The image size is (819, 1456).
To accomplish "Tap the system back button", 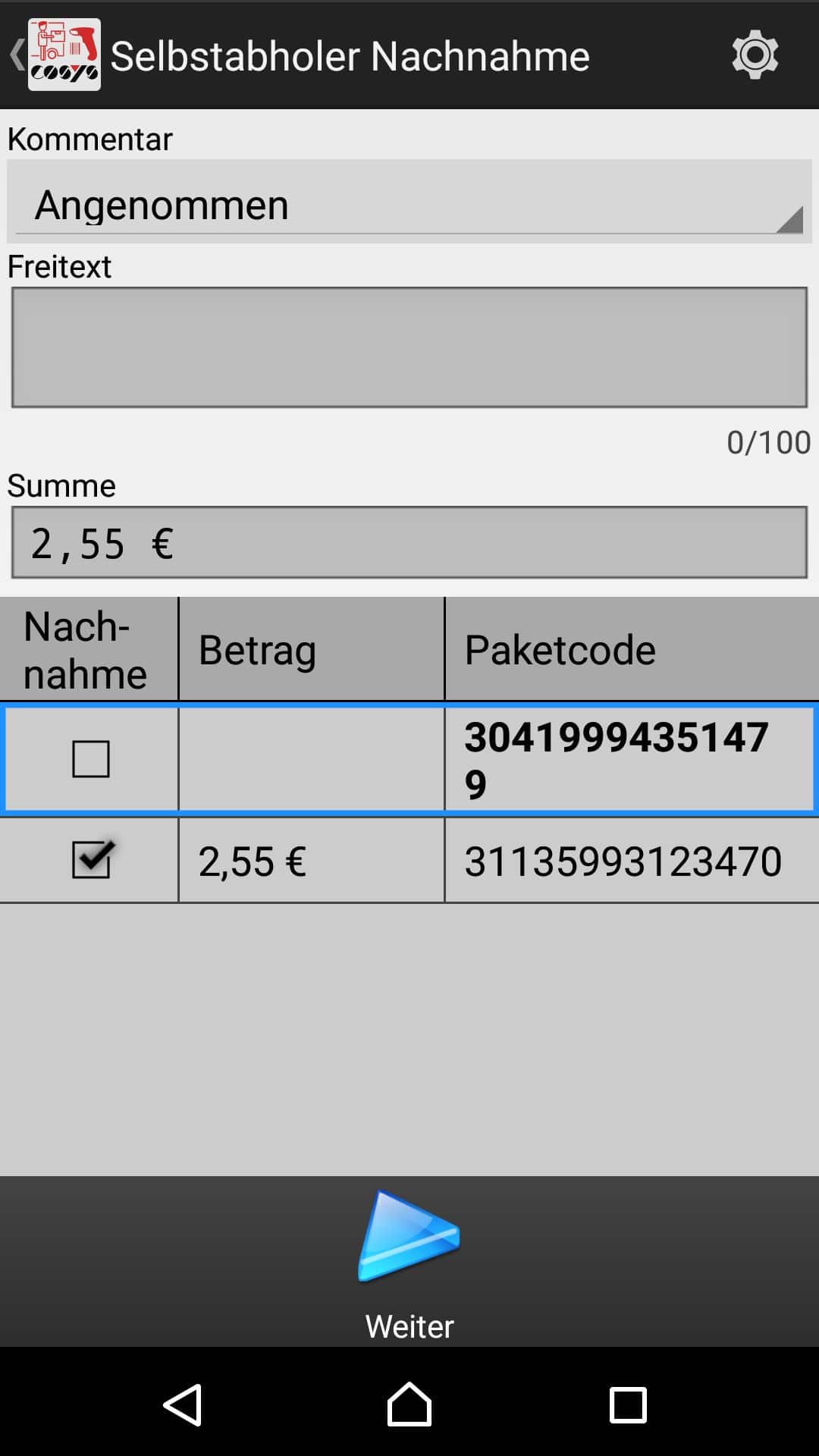I will click(183, 1404).
